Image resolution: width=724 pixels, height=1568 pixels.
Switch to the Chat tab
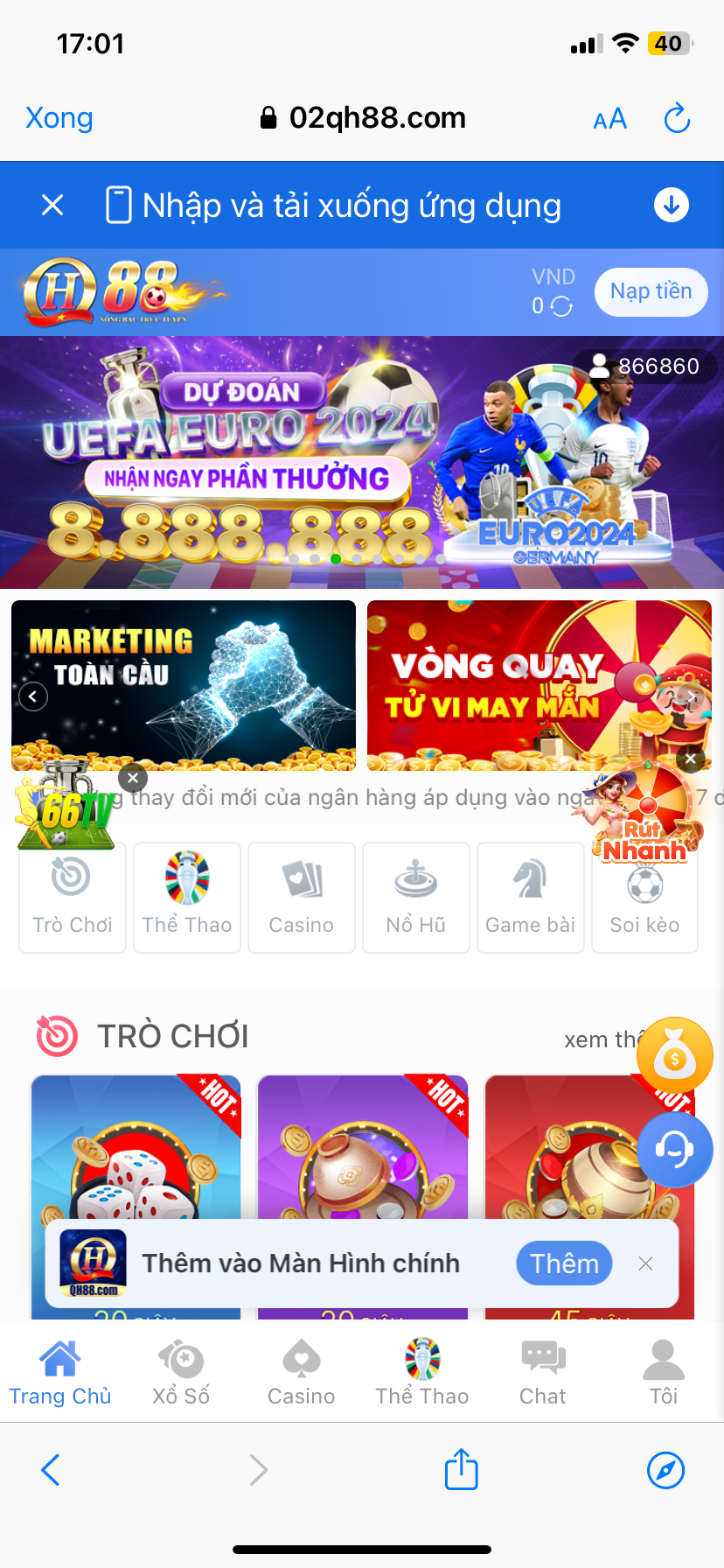(x=543, y=1372)
